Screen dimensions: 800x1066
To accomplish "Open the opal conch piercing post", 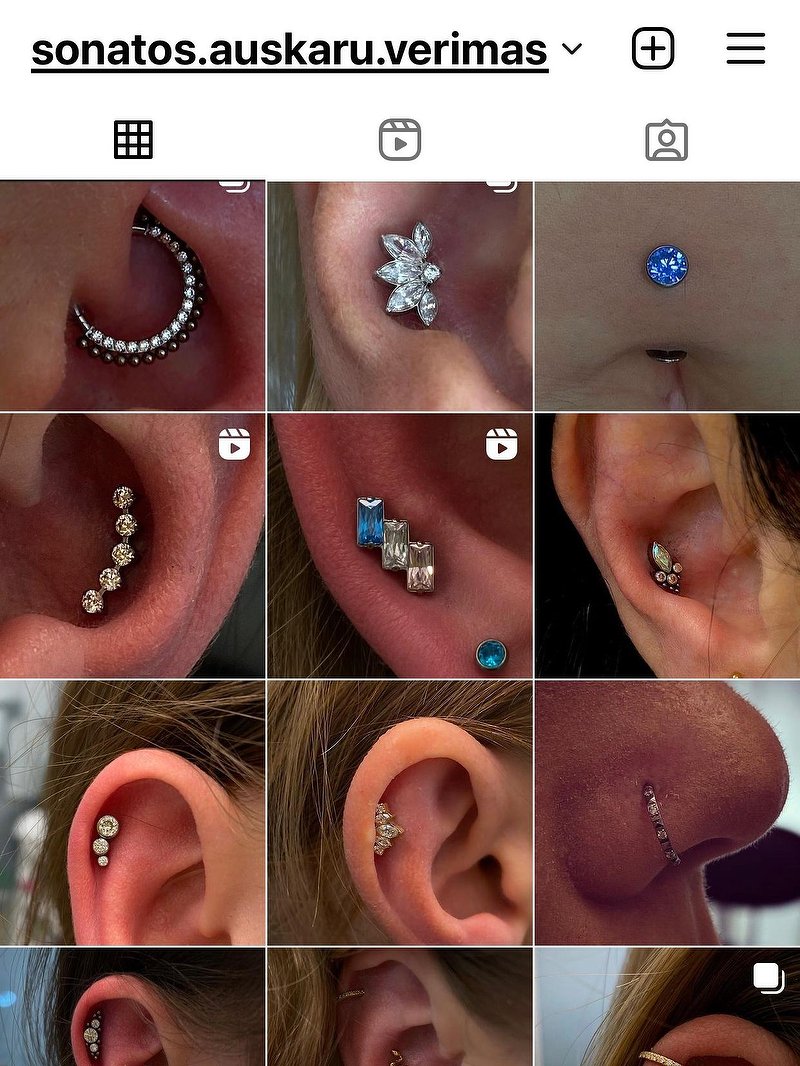I will [x=667, y=546].
